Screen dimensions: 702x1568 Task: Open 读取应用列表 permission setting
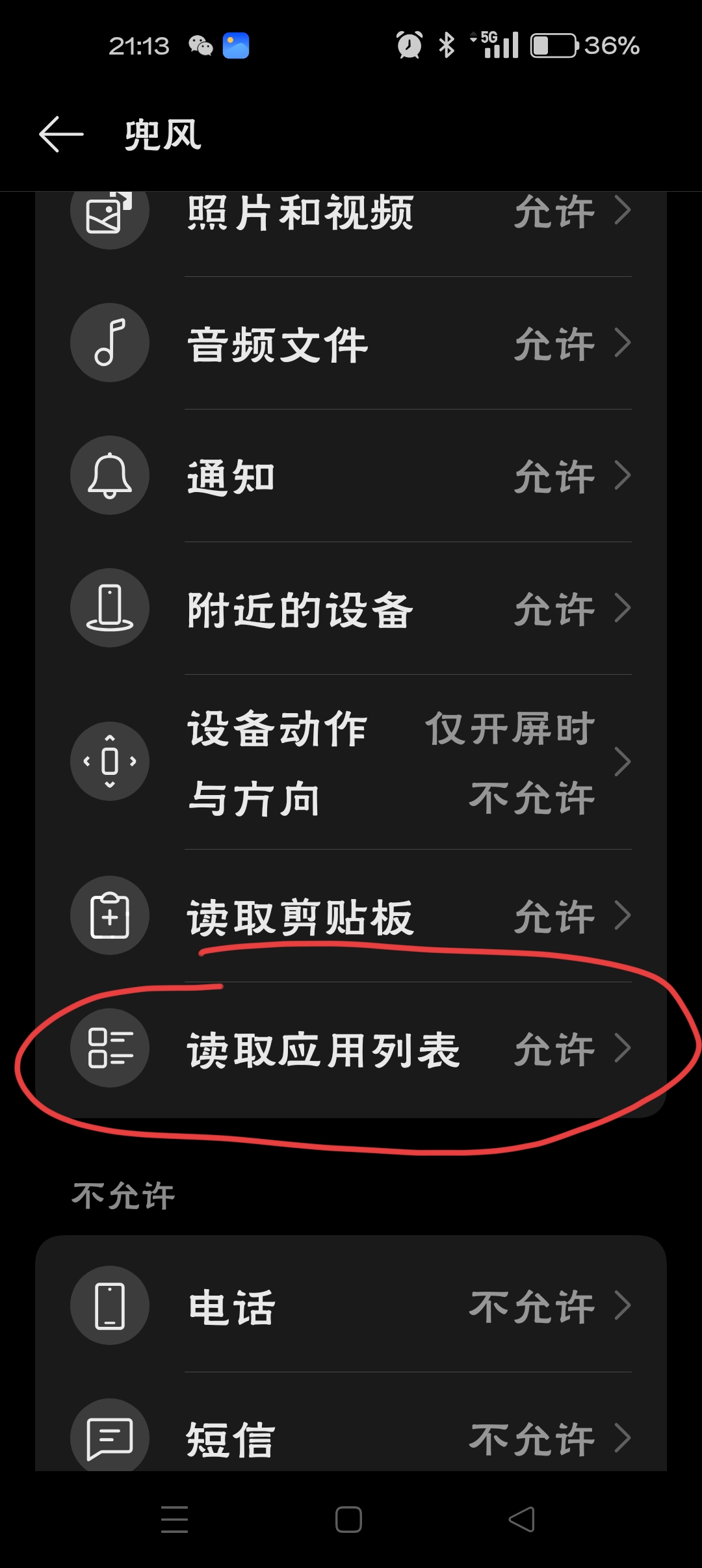(x=351, y=1049)
